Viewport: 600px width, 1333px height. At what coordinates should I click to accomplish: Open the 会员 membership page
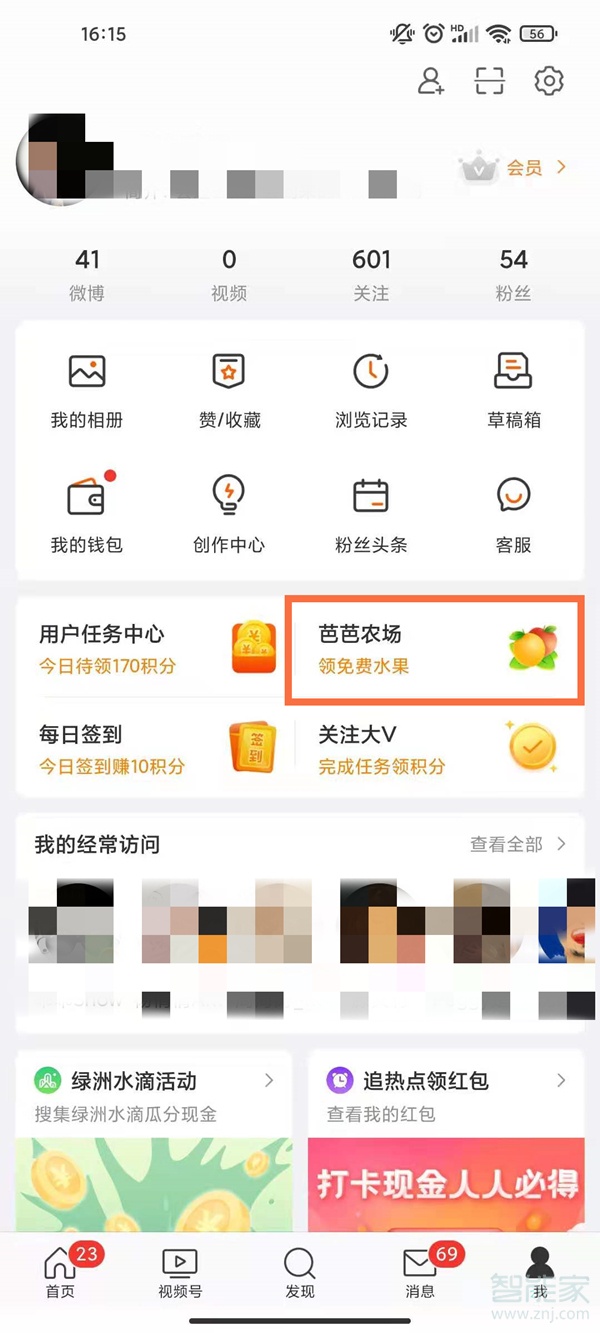pyautogui.click(x=523, y=168)
